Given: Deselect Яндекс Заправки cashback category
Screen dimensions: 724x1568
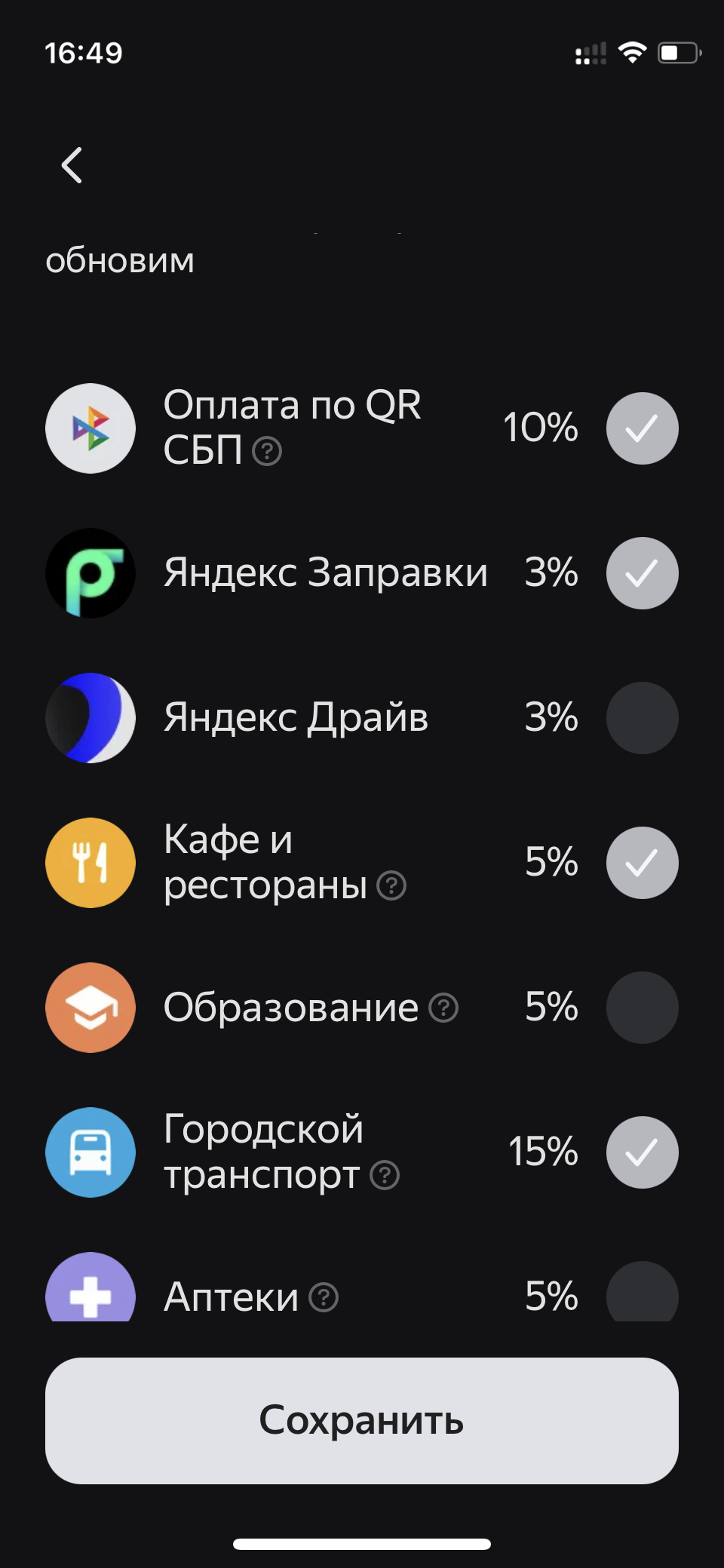Looking at the screenshot, I should coord(642,573).
